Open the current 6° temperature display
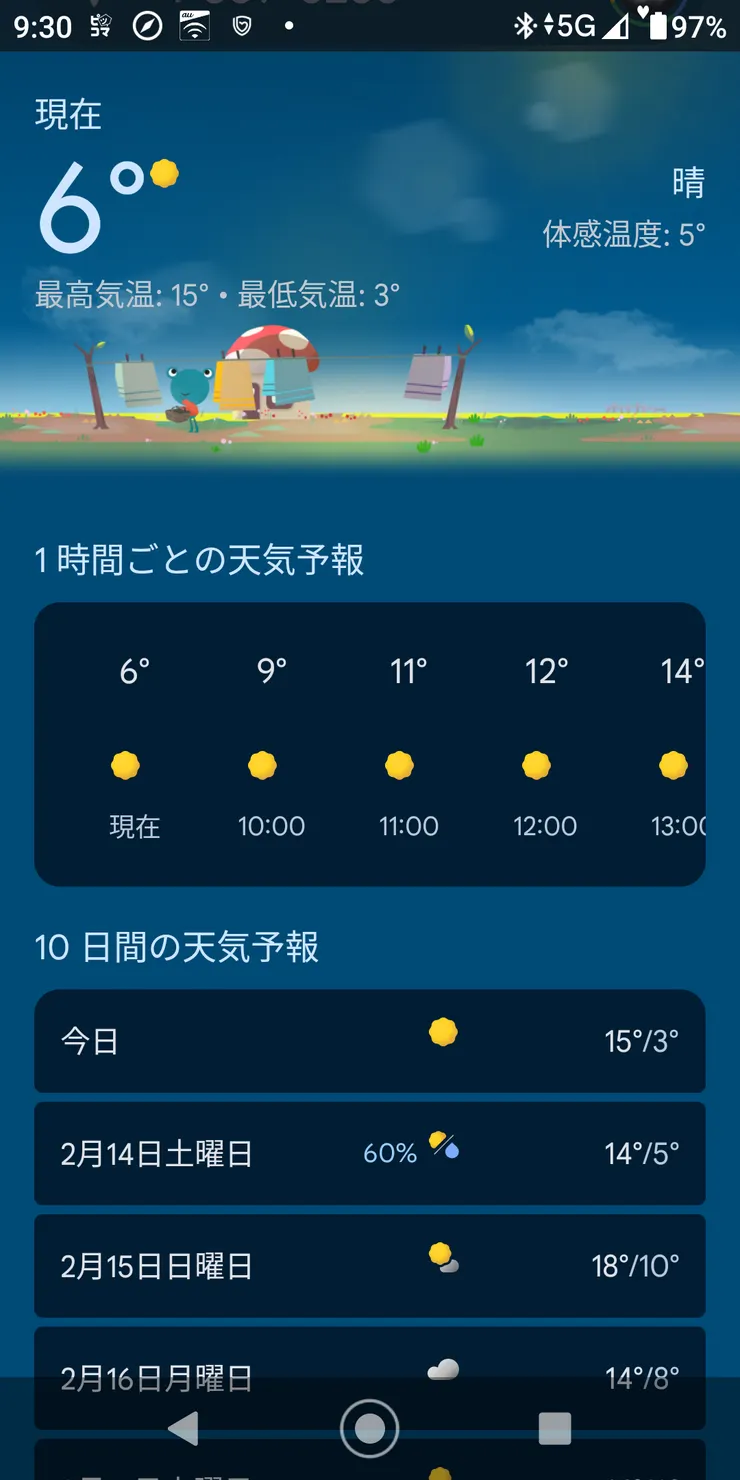The width and height of the screenshot is (740, 1480). coord(75,205)
